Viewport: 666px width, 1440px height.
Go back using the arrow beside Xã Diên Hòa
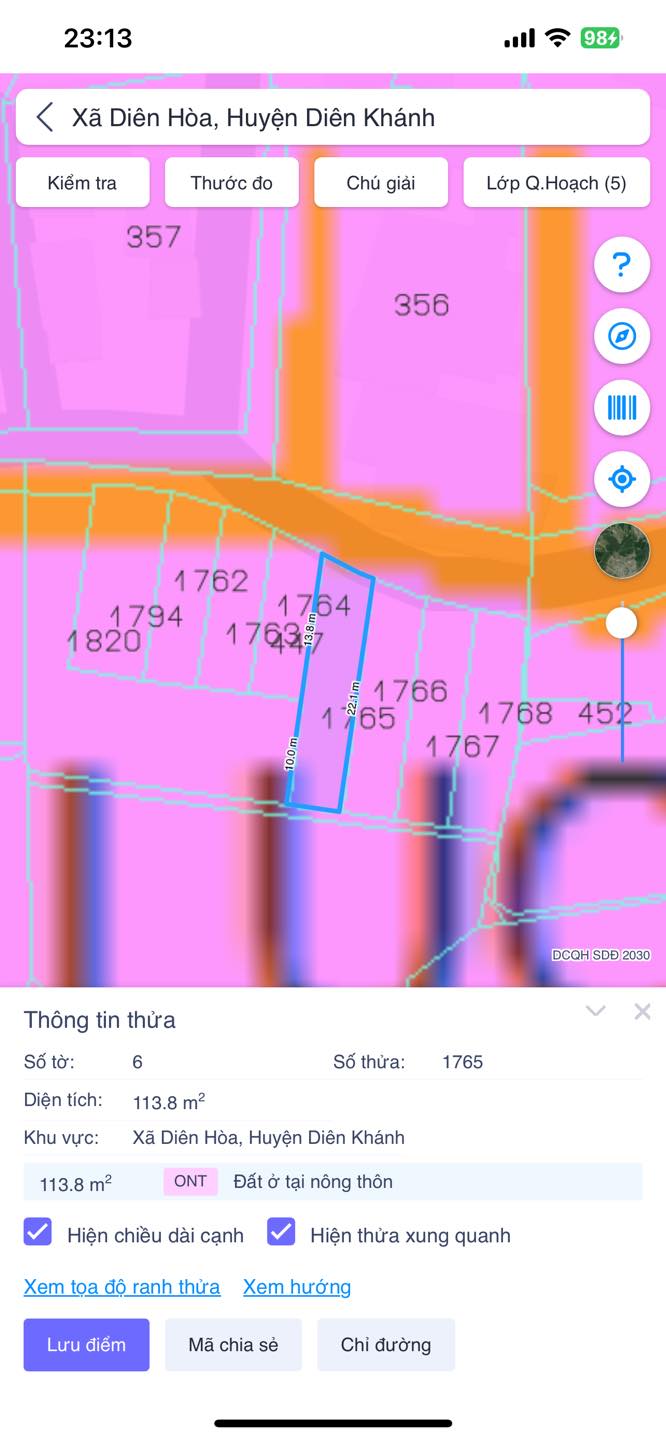tap(45, 118)
